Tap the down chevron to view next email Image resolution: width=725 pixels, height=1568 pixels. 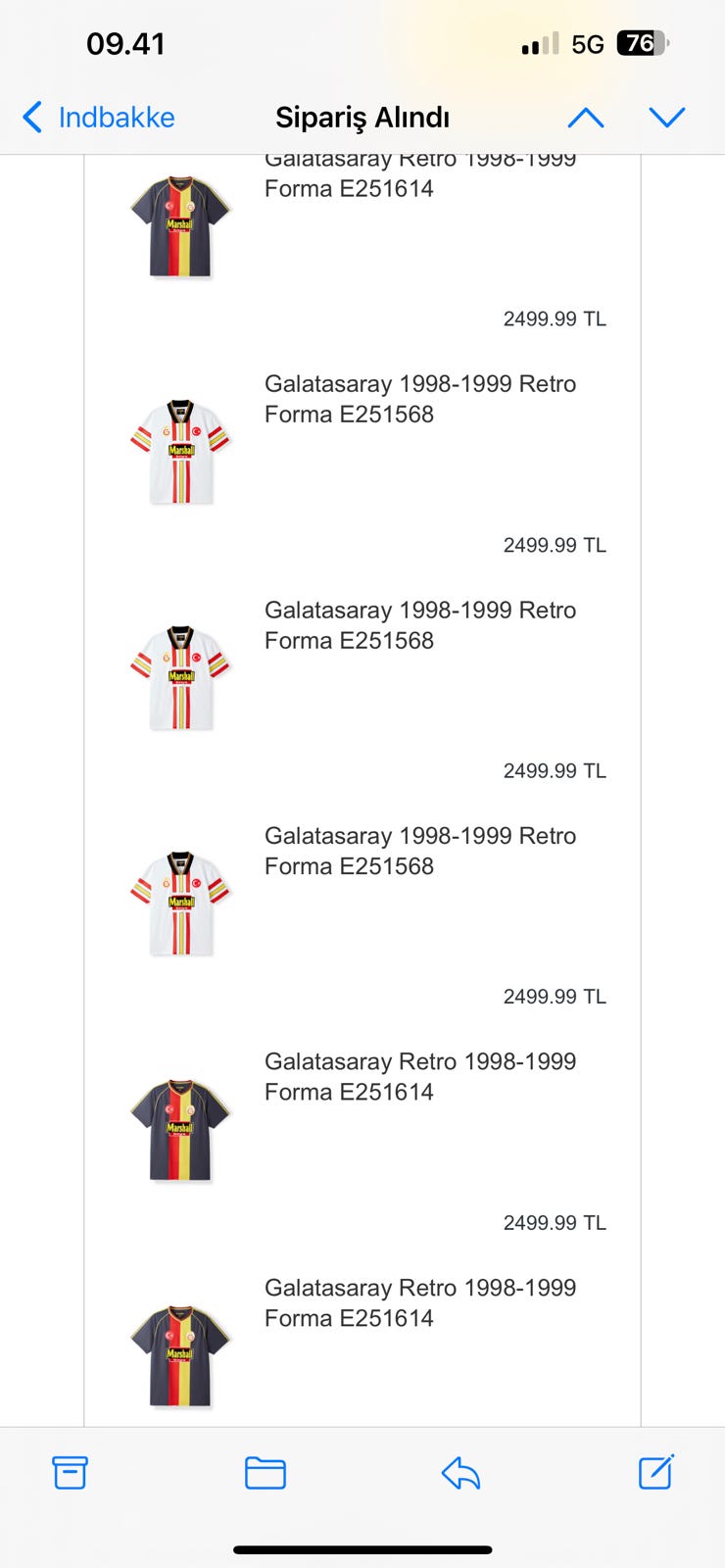tap(667, 117)
